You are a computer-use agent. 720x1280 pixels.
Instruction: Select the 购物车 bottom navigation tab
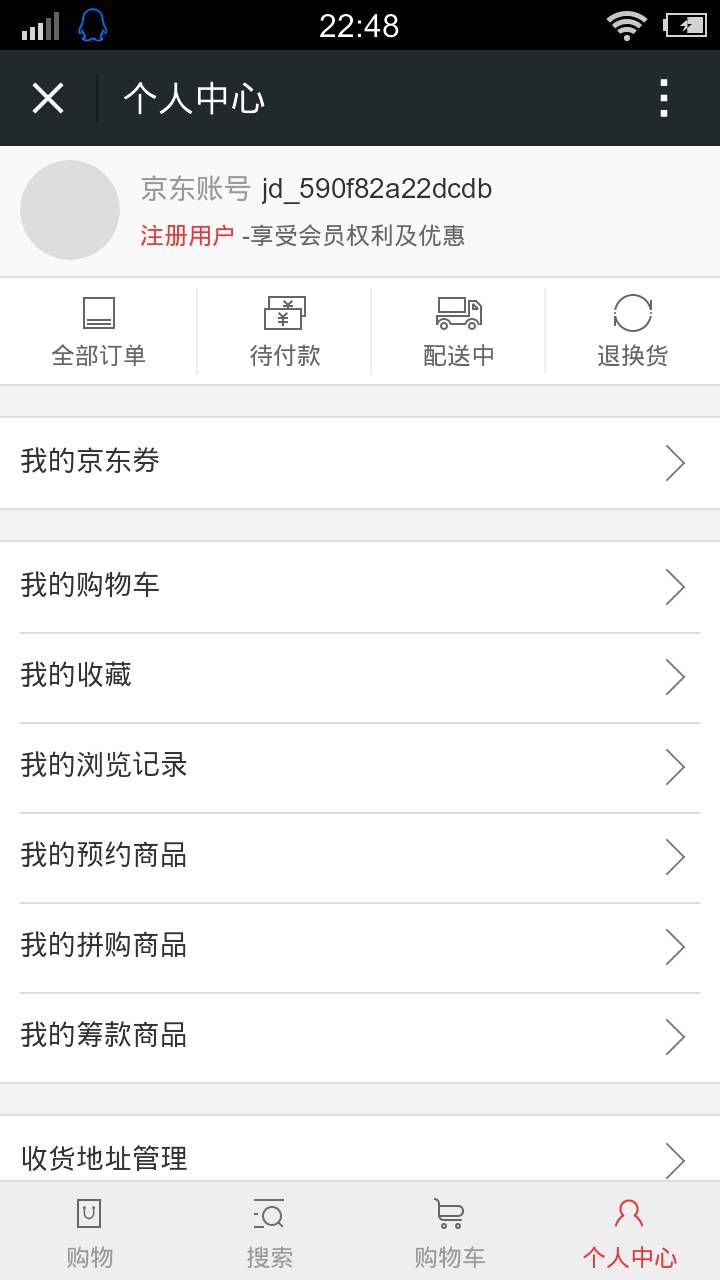(449, 1228)
